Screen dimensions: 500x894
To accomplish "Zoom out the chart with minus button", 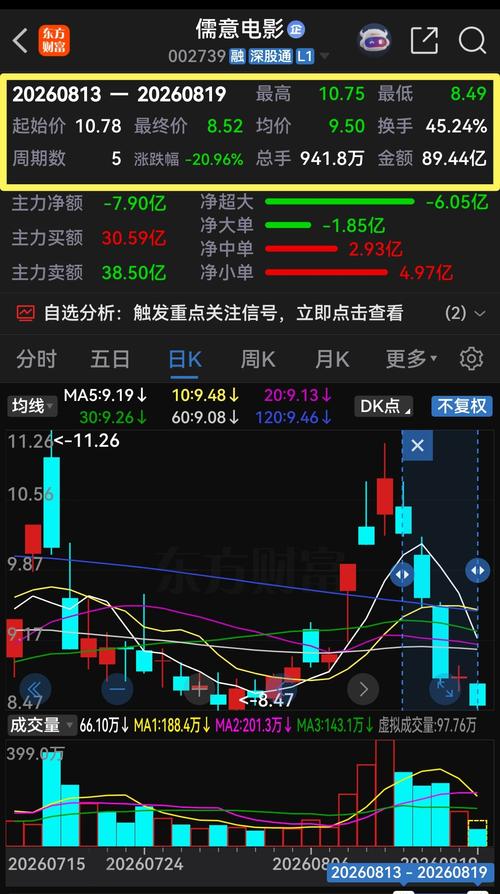I will pyautogui.click(x=117, y=689).
